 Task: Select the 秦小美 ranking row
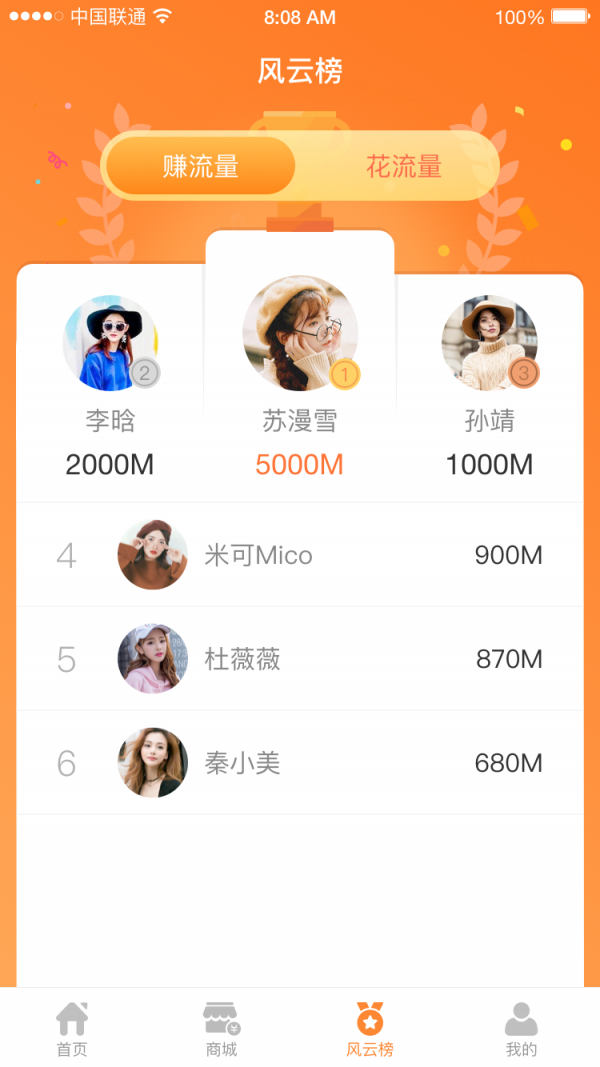point(300,763)
